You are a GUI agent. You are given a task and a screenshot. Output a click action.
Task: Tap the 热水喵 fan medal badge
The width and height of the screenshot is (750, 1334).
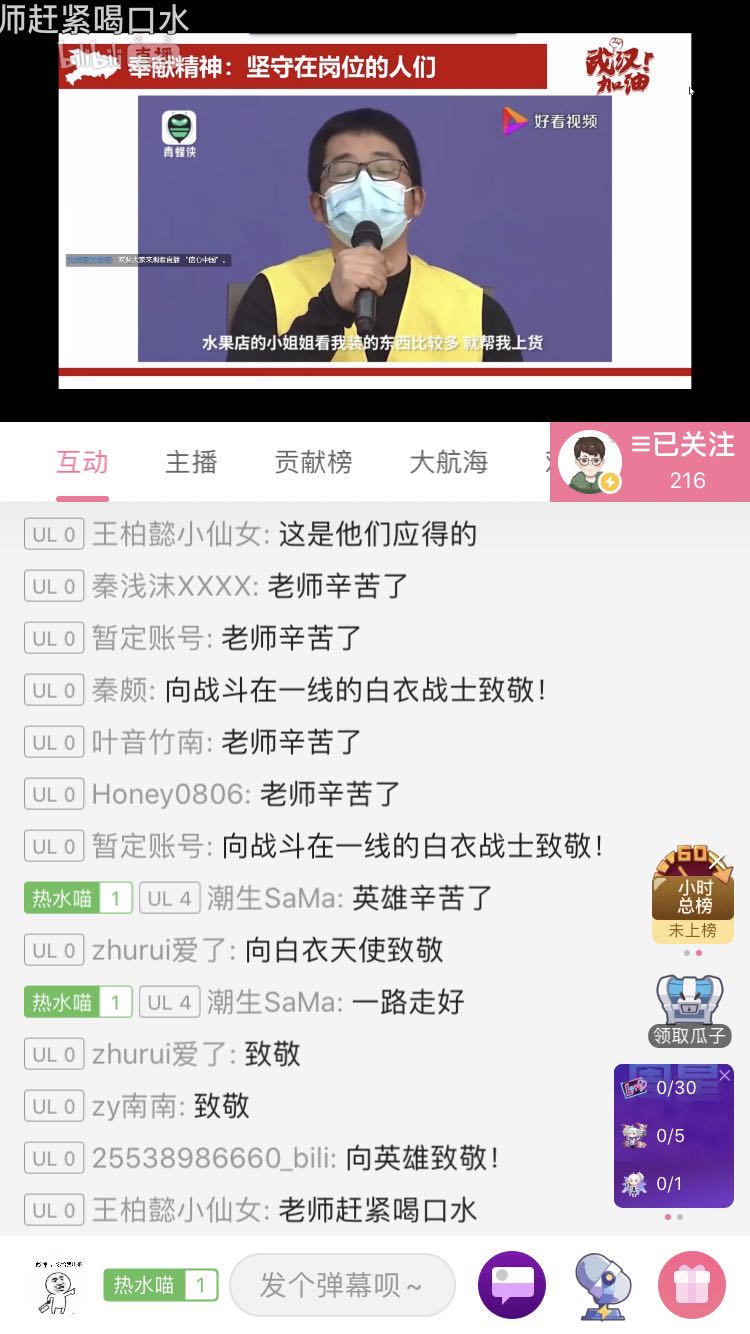(160, 1285)
